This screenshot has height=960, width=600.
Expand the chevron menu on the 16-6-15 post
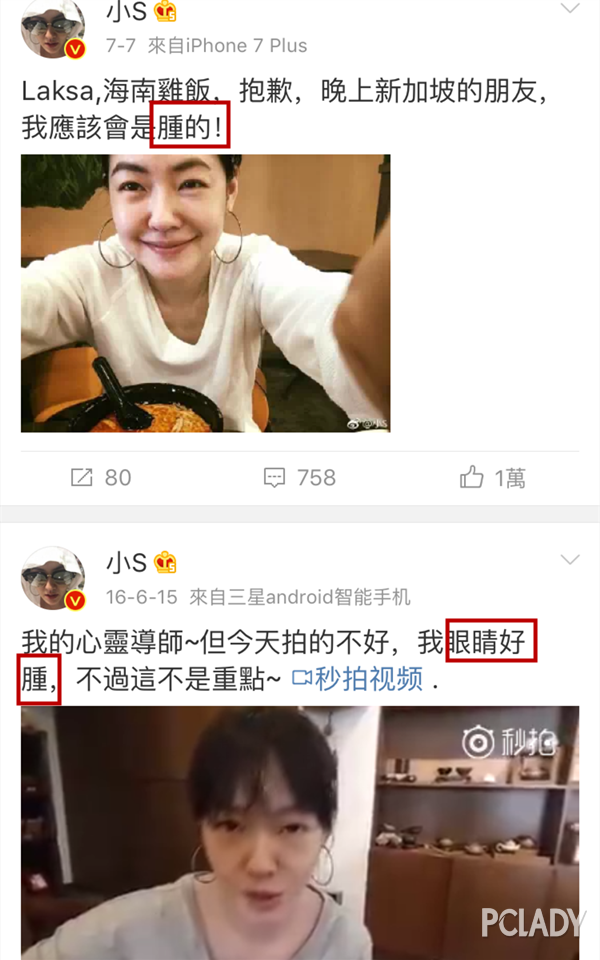click(x=570, y=559)
